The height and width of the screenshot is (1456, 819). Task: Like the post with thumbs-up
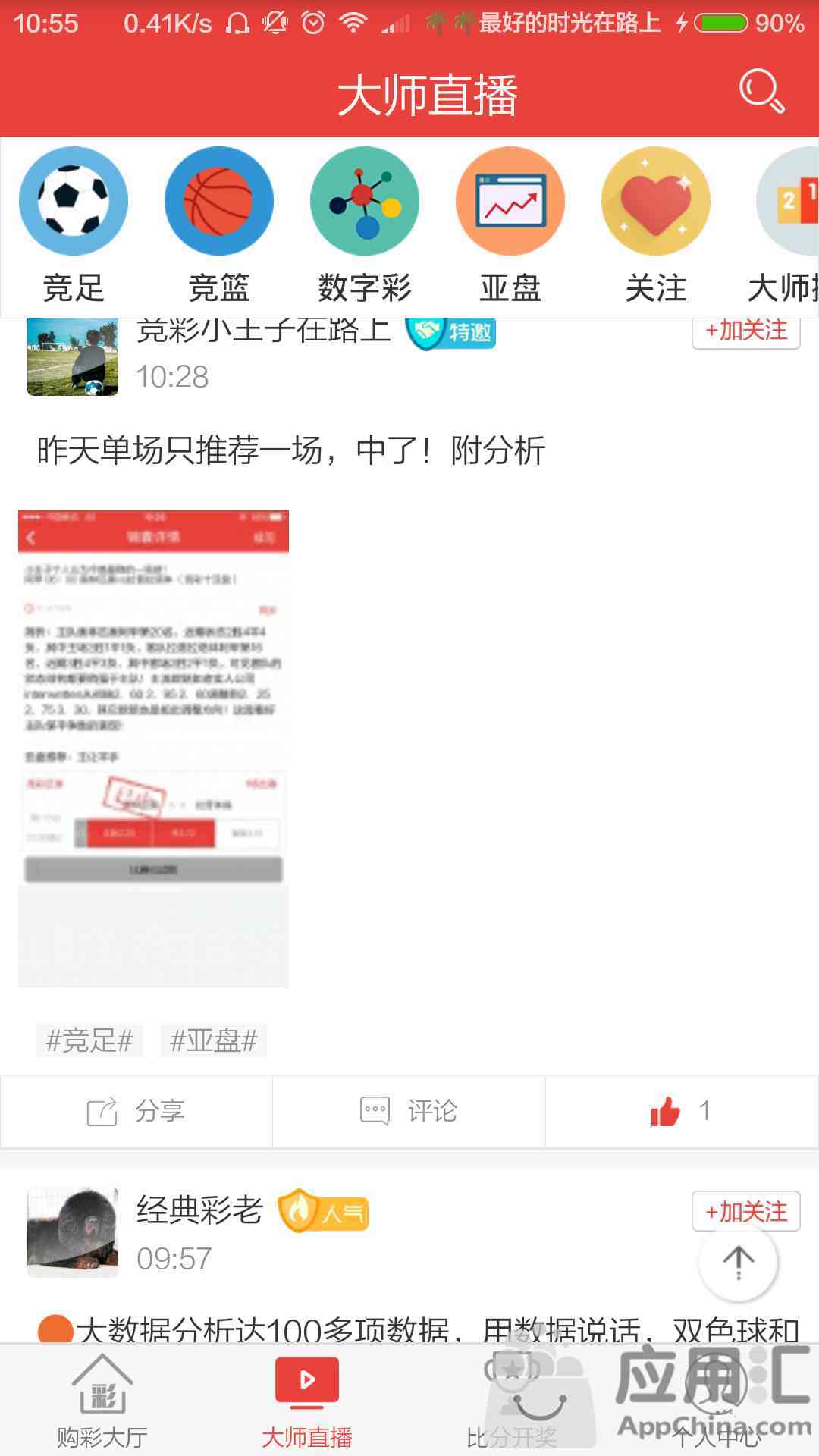pos(682,1112)
